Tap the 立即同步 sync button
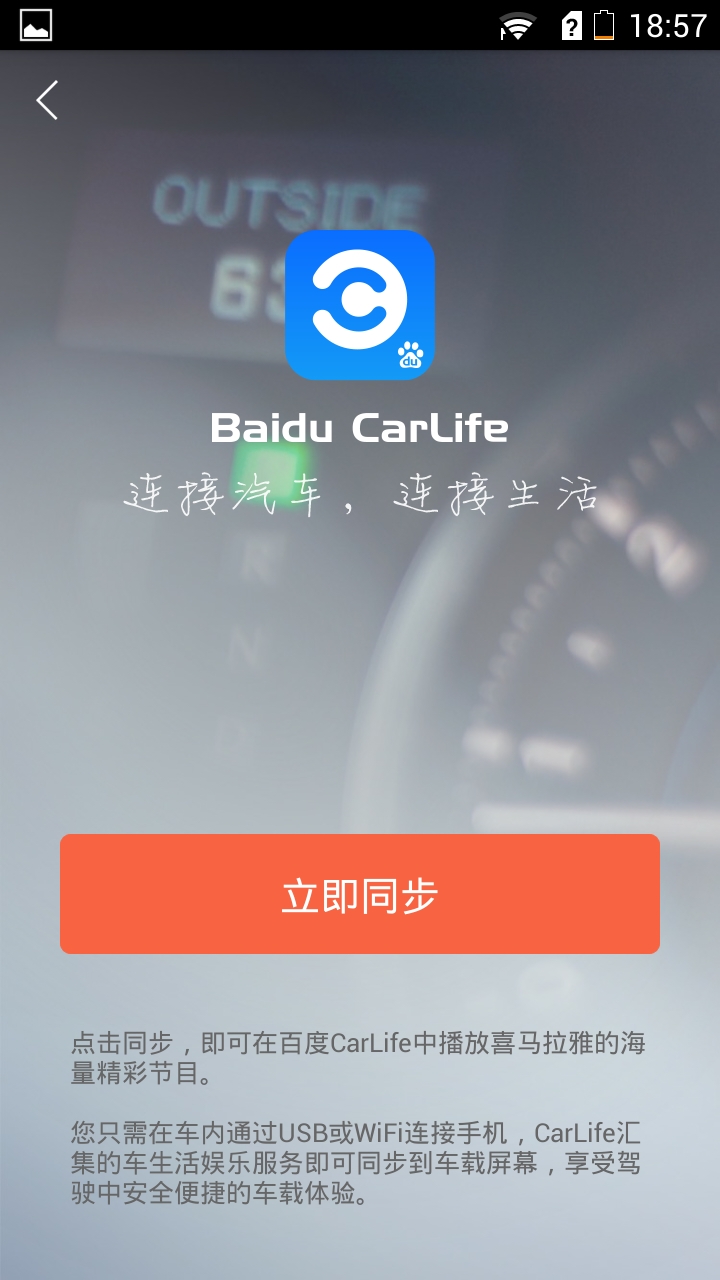 click(360, 894)
